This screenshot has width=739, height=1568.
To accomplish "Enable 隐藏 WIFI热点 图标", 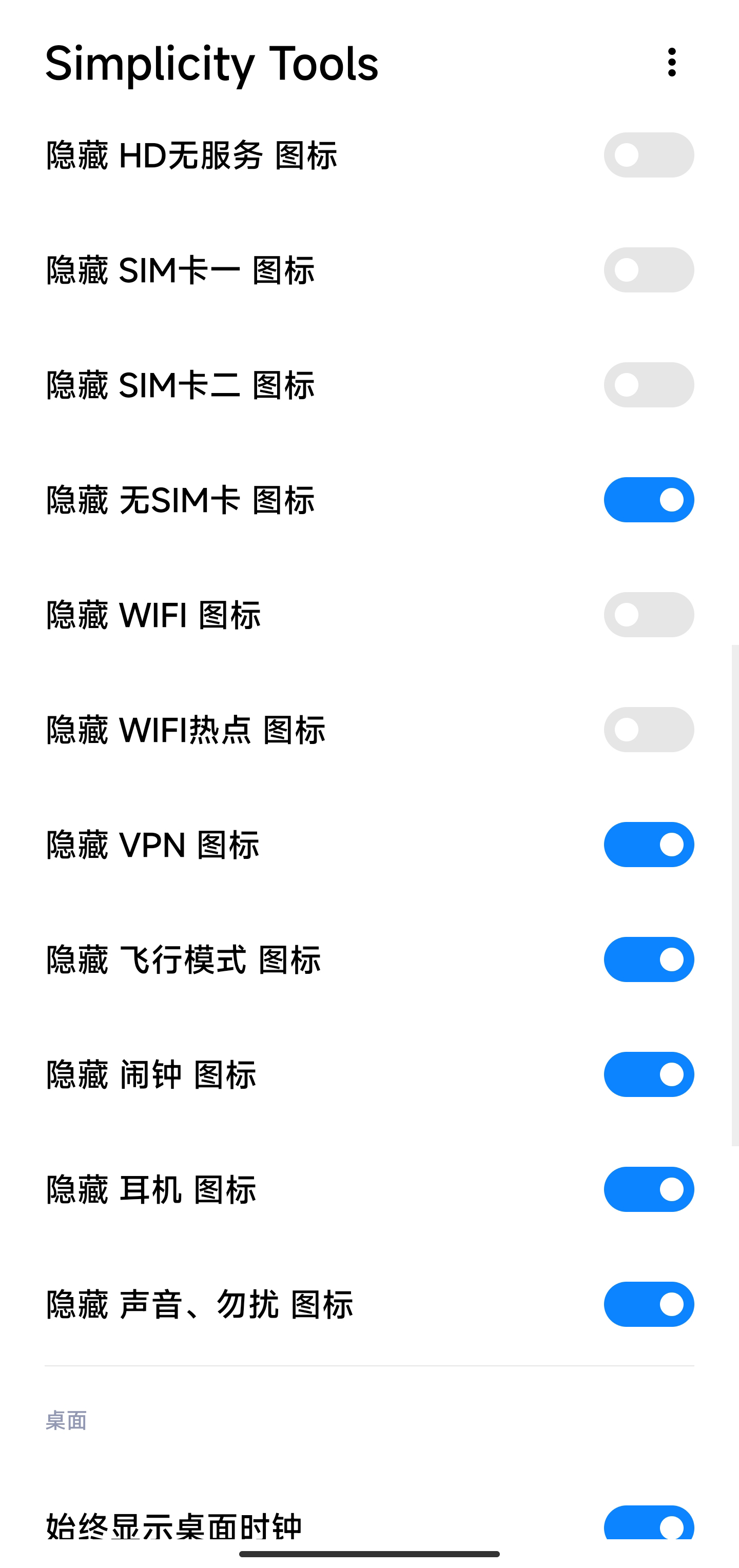I will click(x=648, y=730).
